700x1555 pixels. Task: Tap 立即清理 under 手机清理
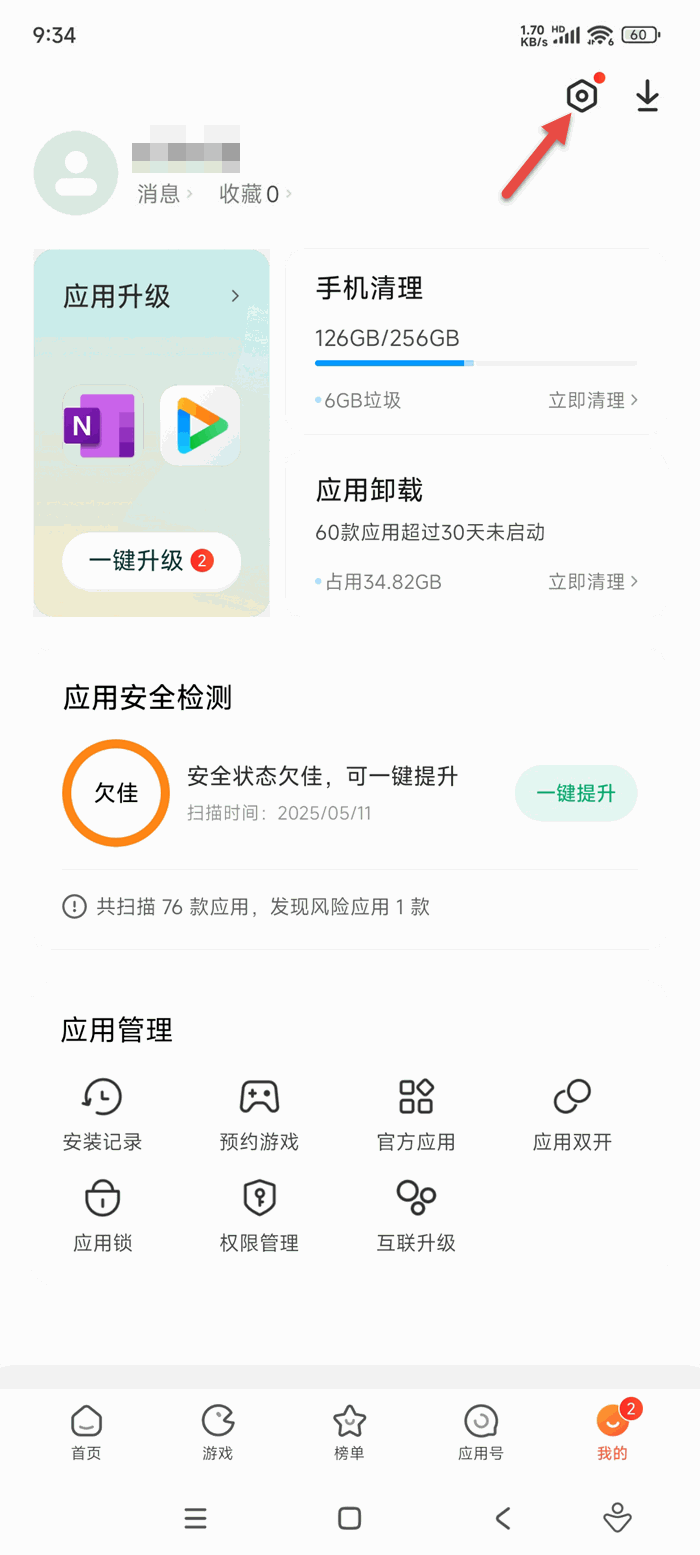click(593, 400)
